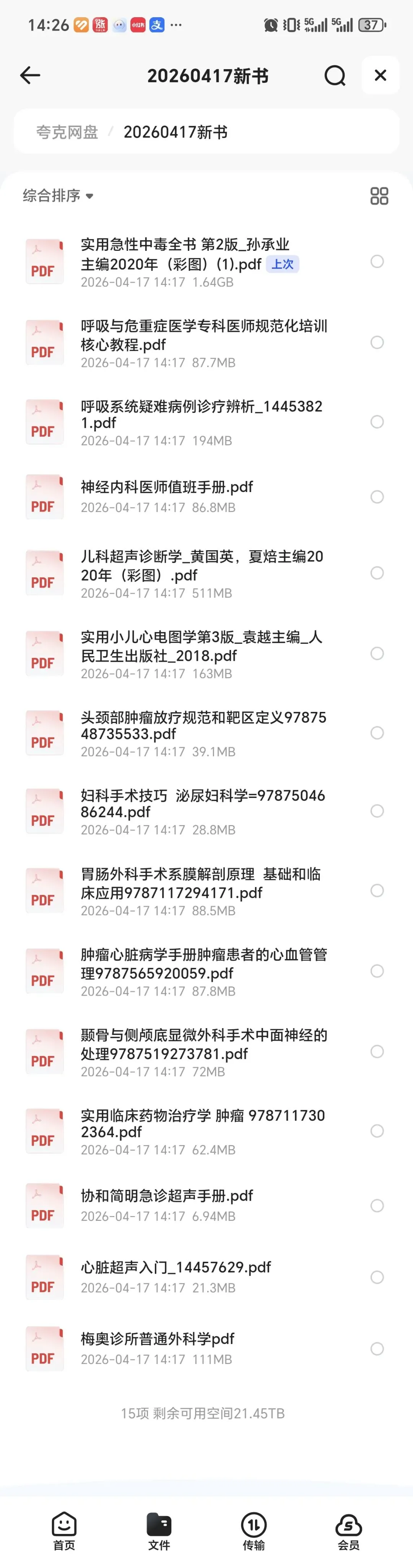Select the 呼吸与危重症医学 PDF checkbox
This screenshot has height=1568, width=413.
(x=377, y=343)
